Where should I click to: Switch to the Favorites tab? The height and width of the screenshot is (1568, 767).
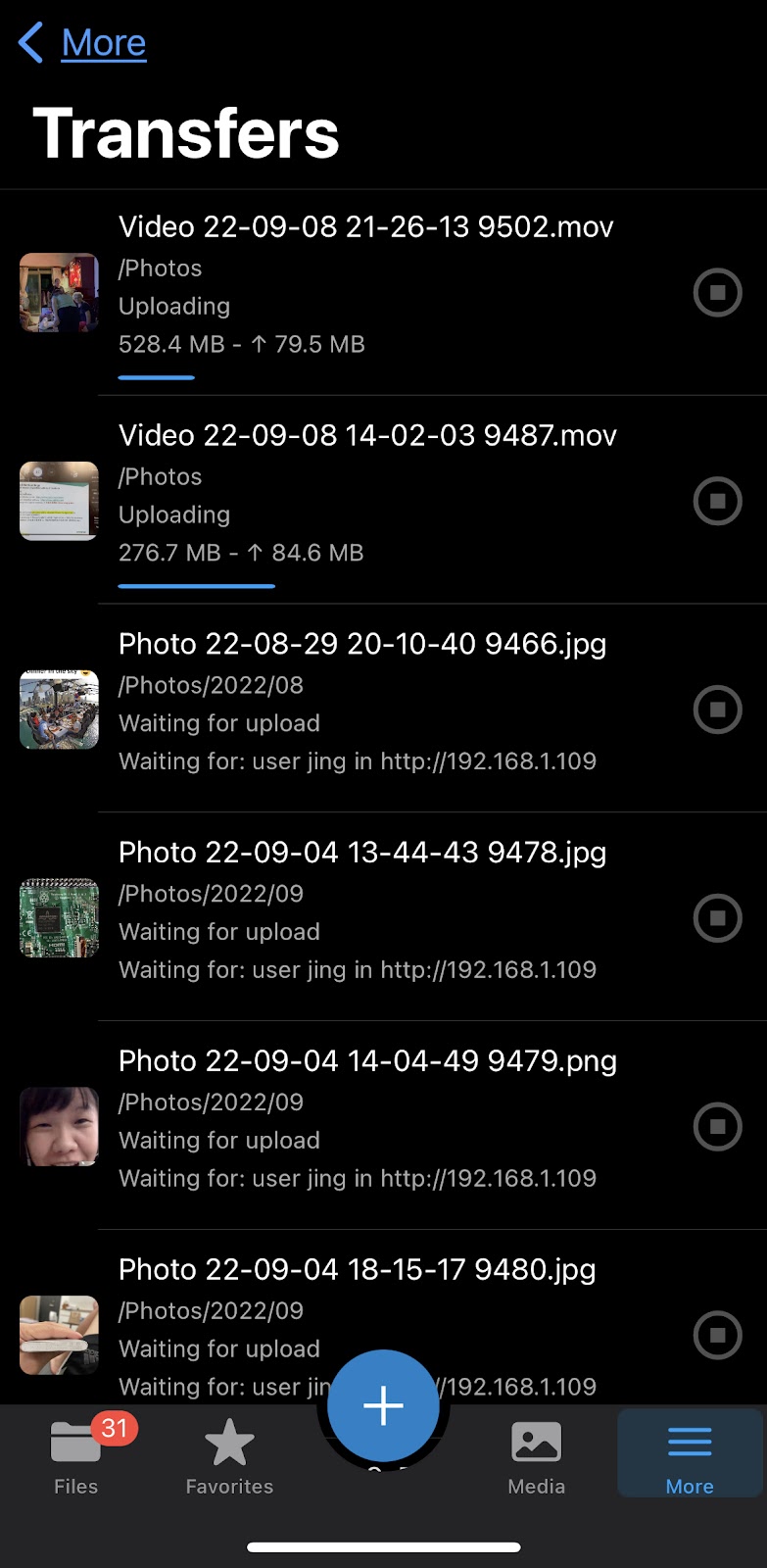tap(229, 1456)
